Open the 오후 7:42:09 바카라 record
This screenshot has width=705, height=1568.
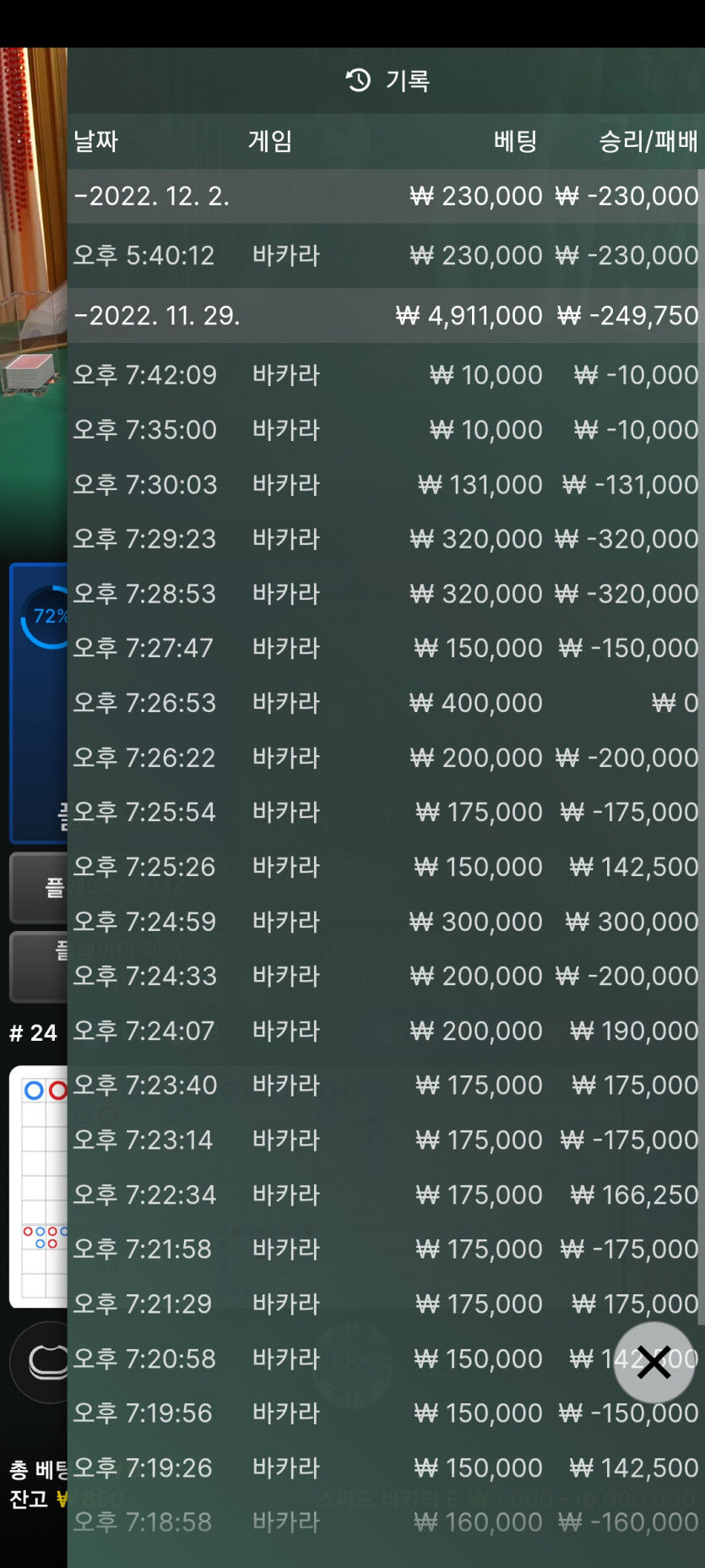385,374
